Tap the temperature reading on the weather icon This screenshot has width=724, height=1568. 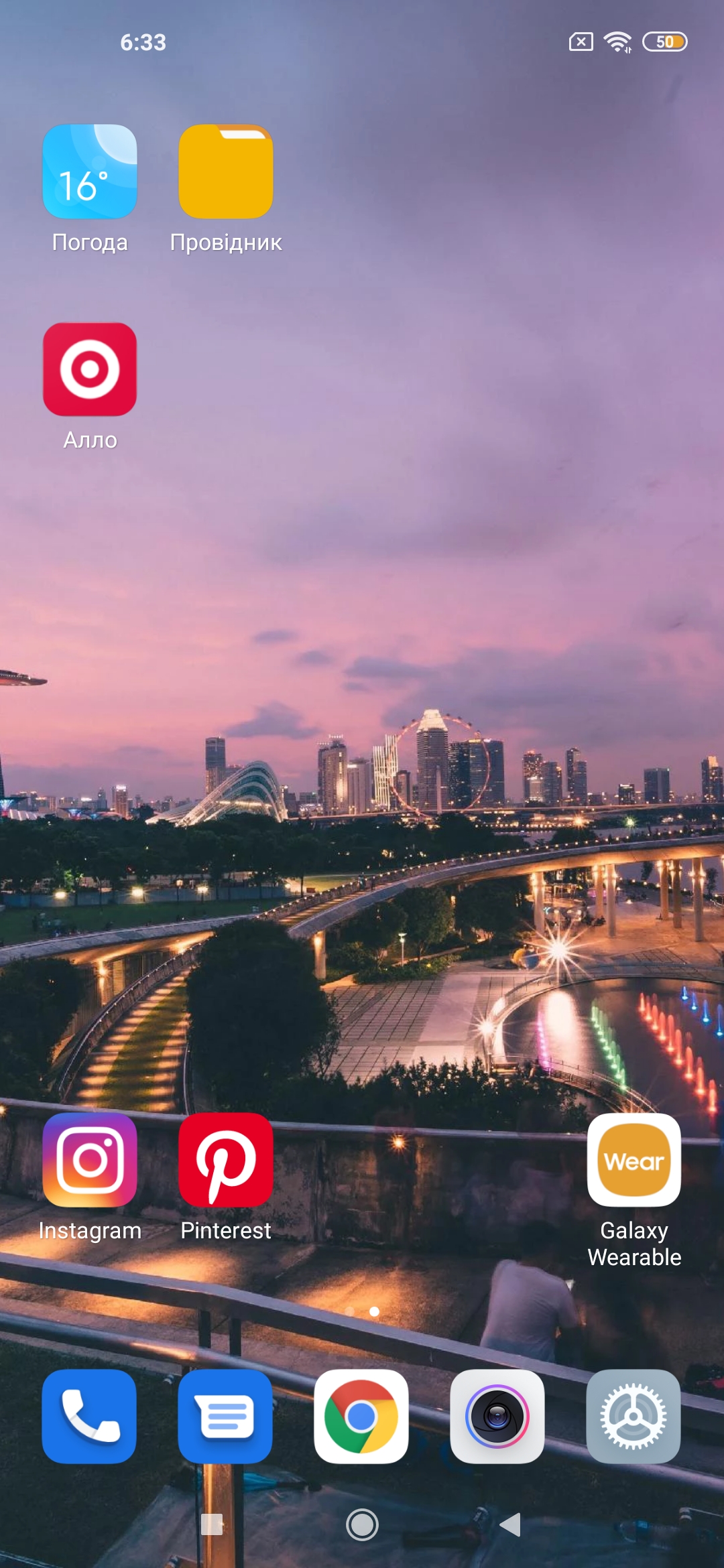coord(82,186)
